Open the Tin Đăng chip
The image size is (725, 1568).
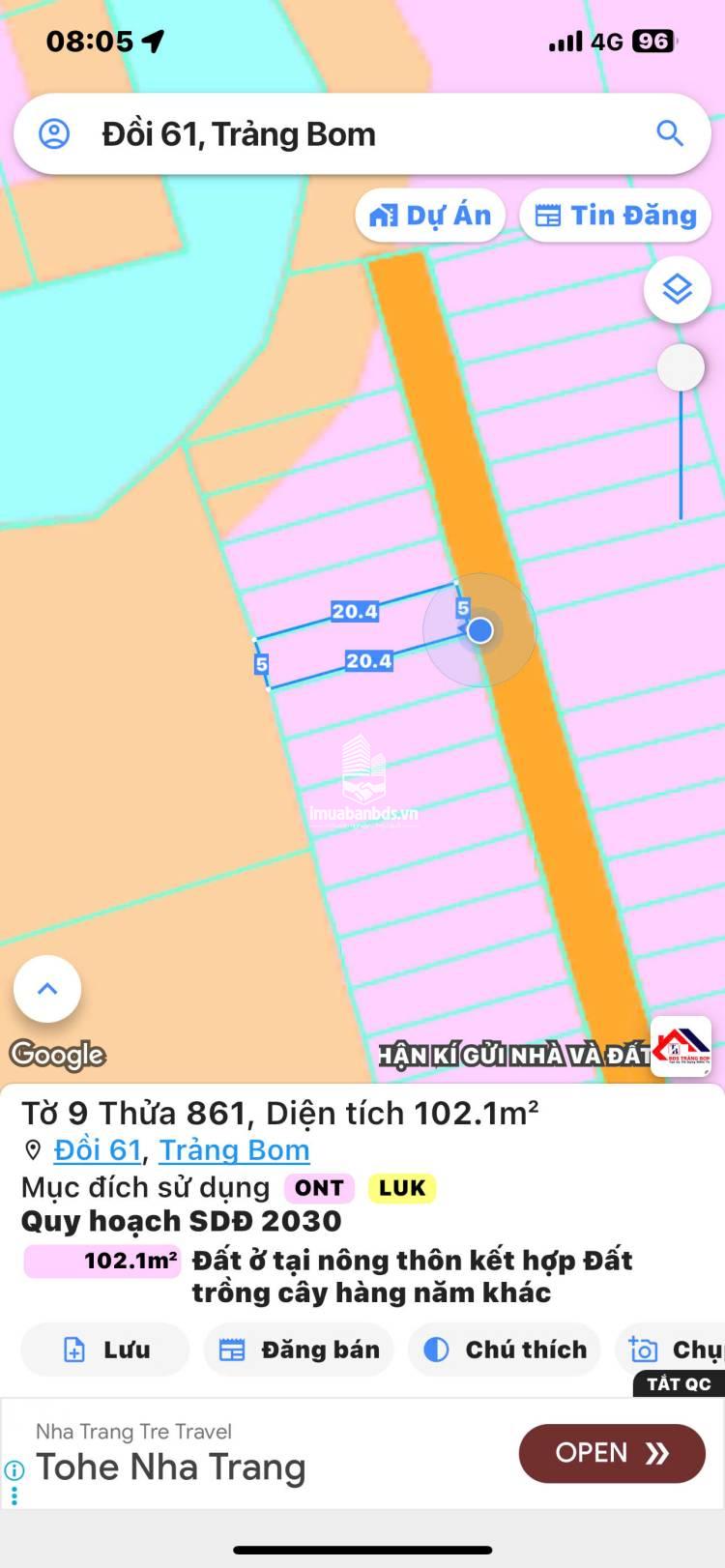click(x=616, y=215)
